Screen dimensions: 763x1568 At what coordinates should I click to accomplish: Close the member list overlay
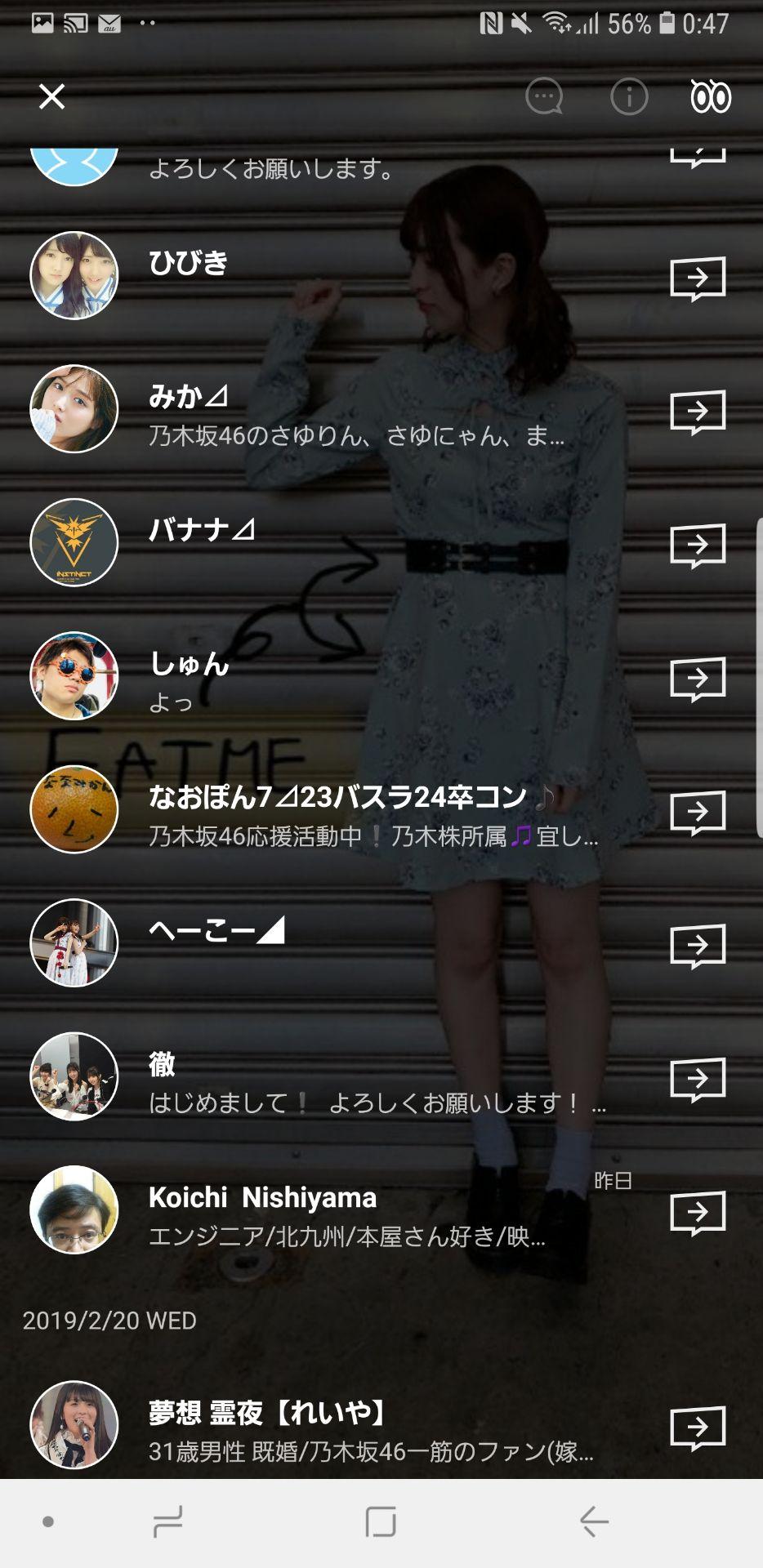click(x=51, y=97)
